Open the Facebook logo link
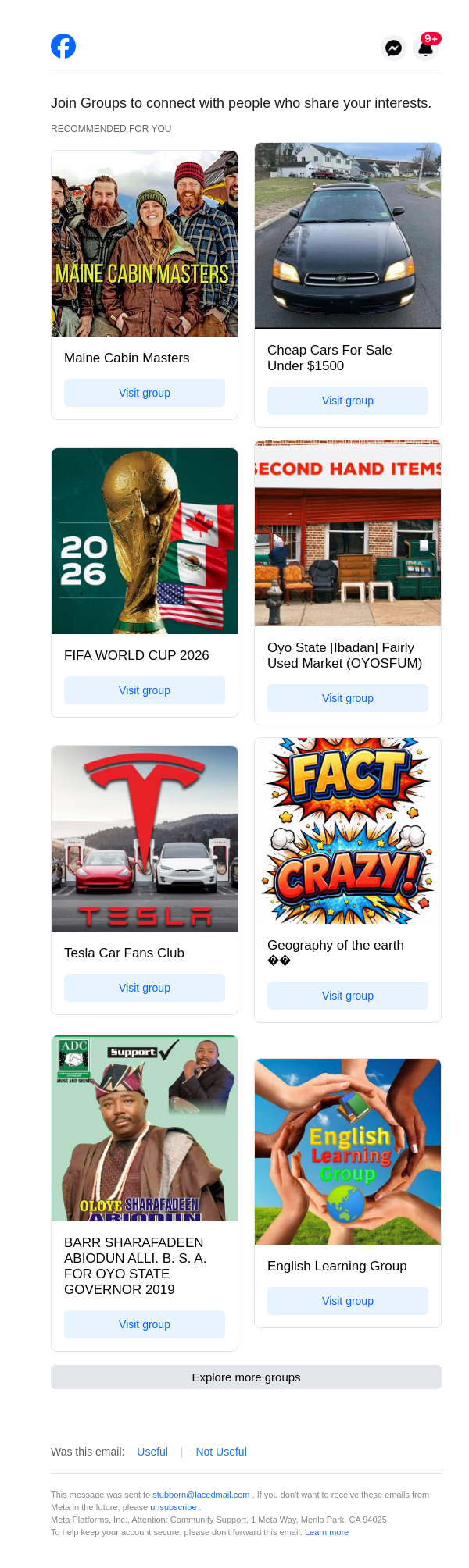 (x=63, y=46)
